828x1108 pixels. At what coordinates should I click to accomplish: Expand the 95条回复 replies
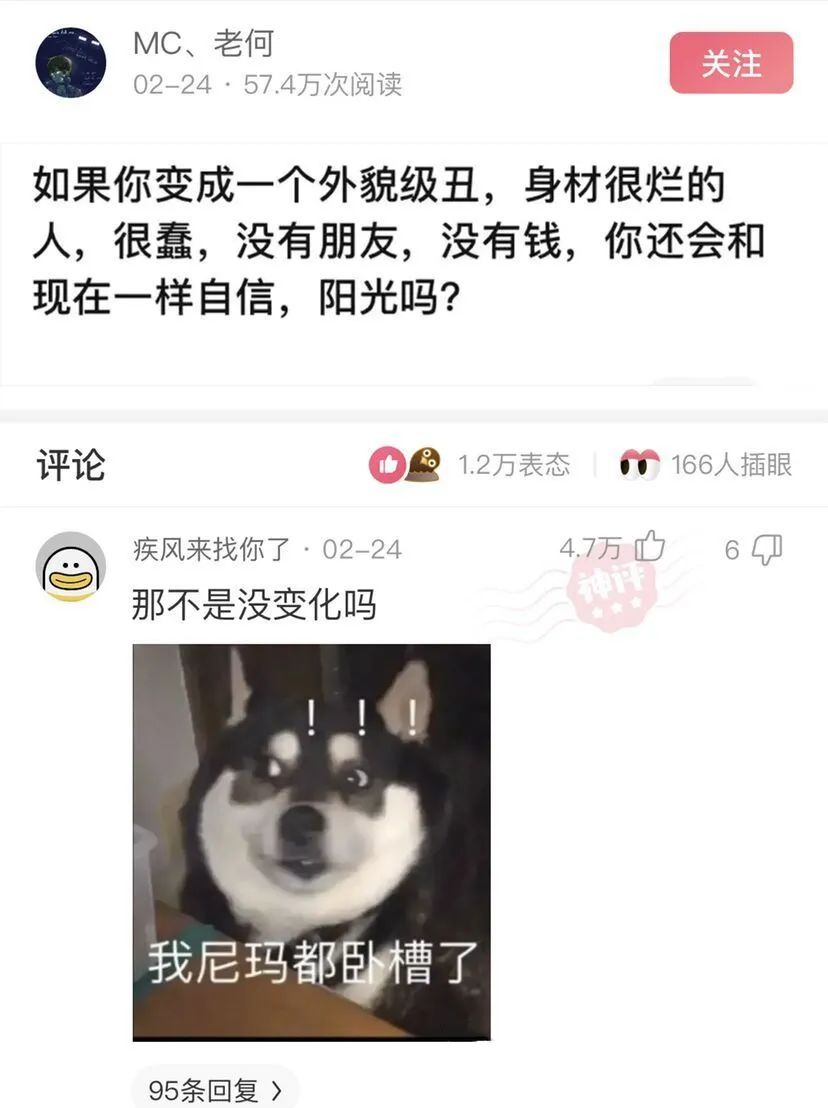pos(215,1089)
